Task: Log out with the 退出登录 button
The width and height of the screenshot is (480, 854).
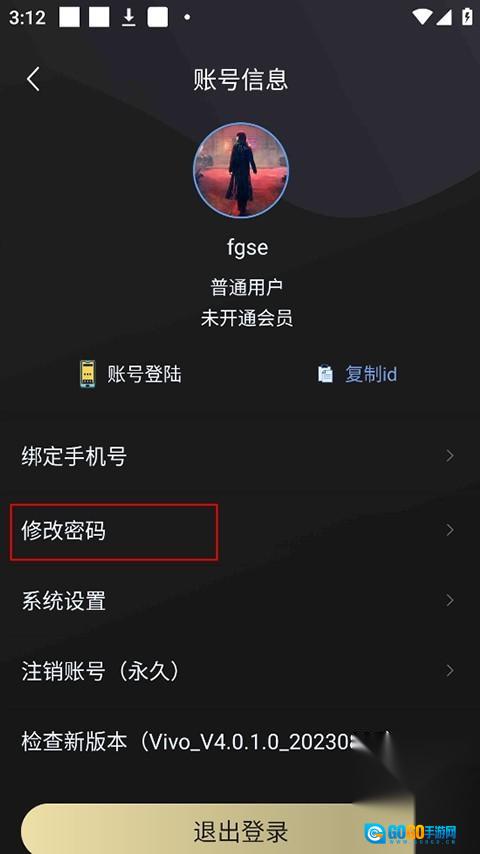Action: pyautogui.click(x=240, y=831)
